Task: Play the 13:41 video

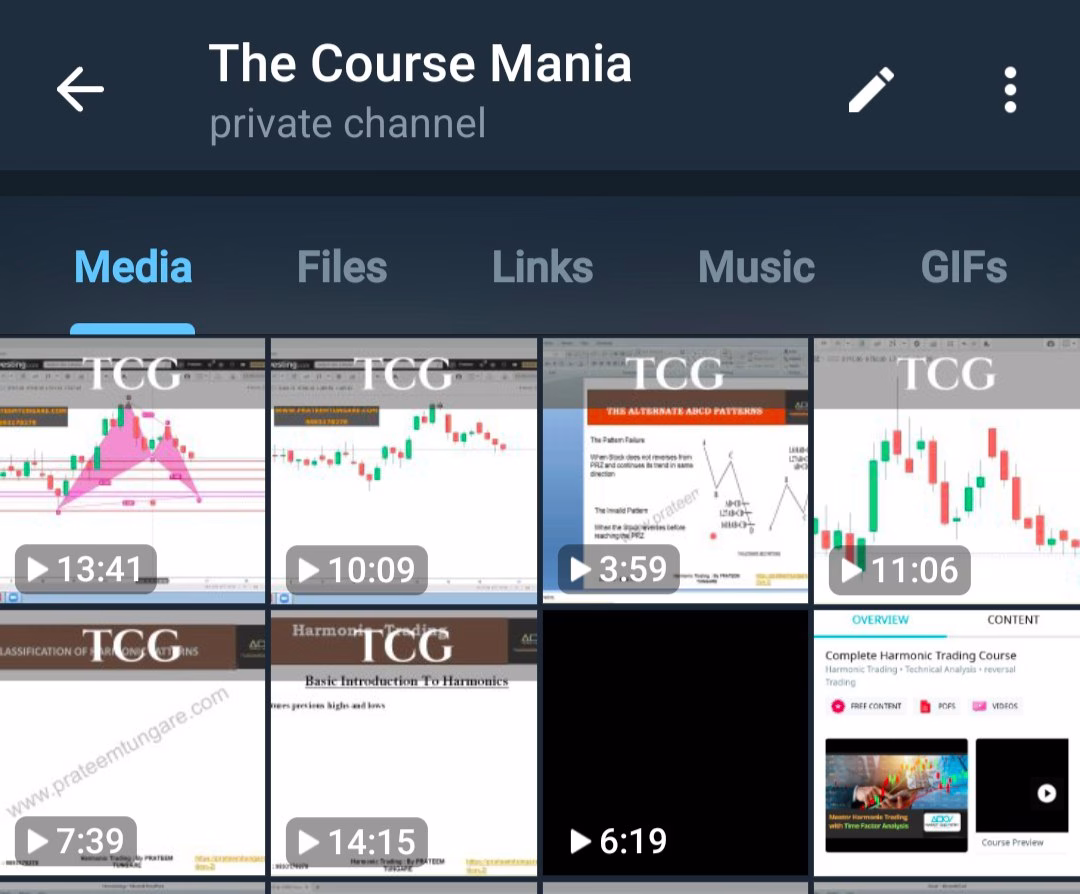Action: coord(132,470)
